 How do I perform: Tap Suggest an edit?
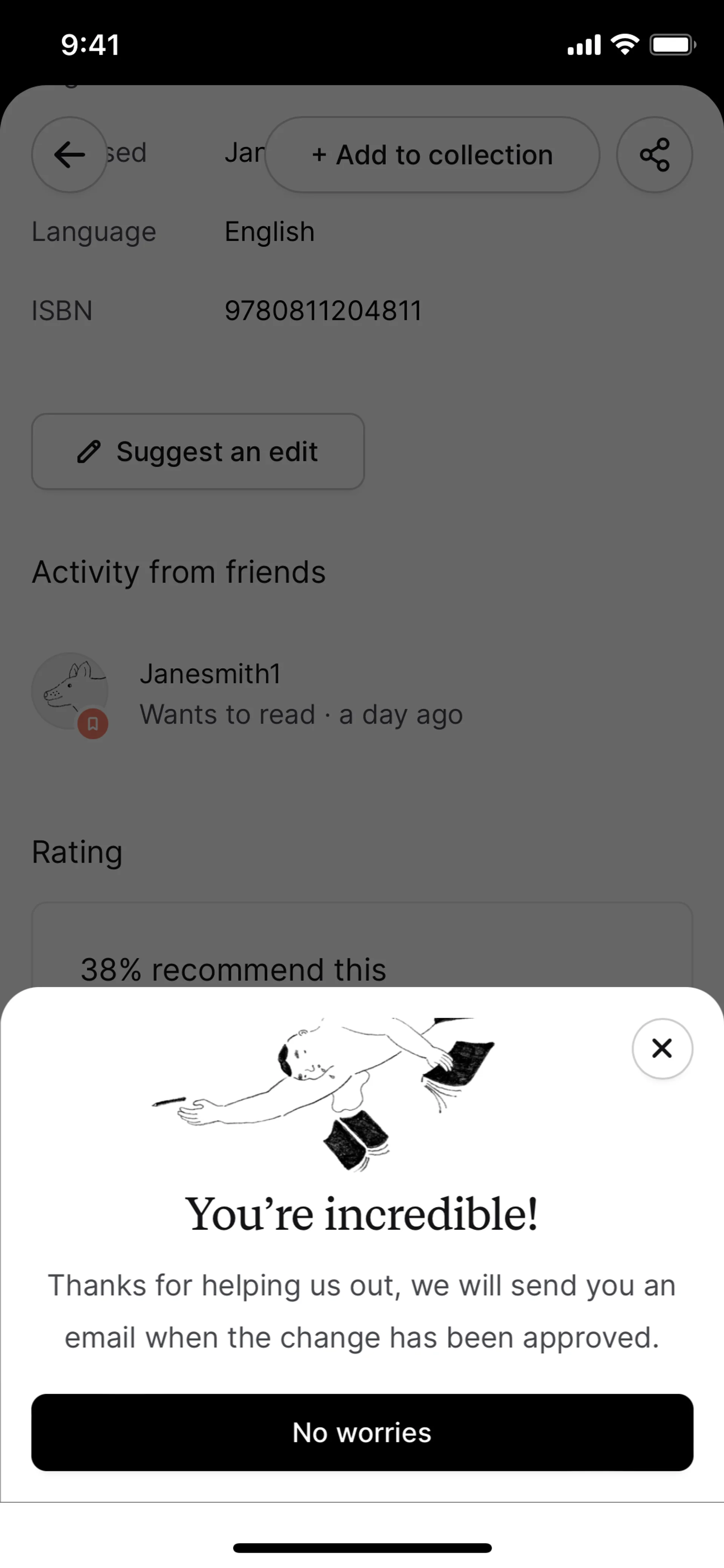(x=198, y=452)
